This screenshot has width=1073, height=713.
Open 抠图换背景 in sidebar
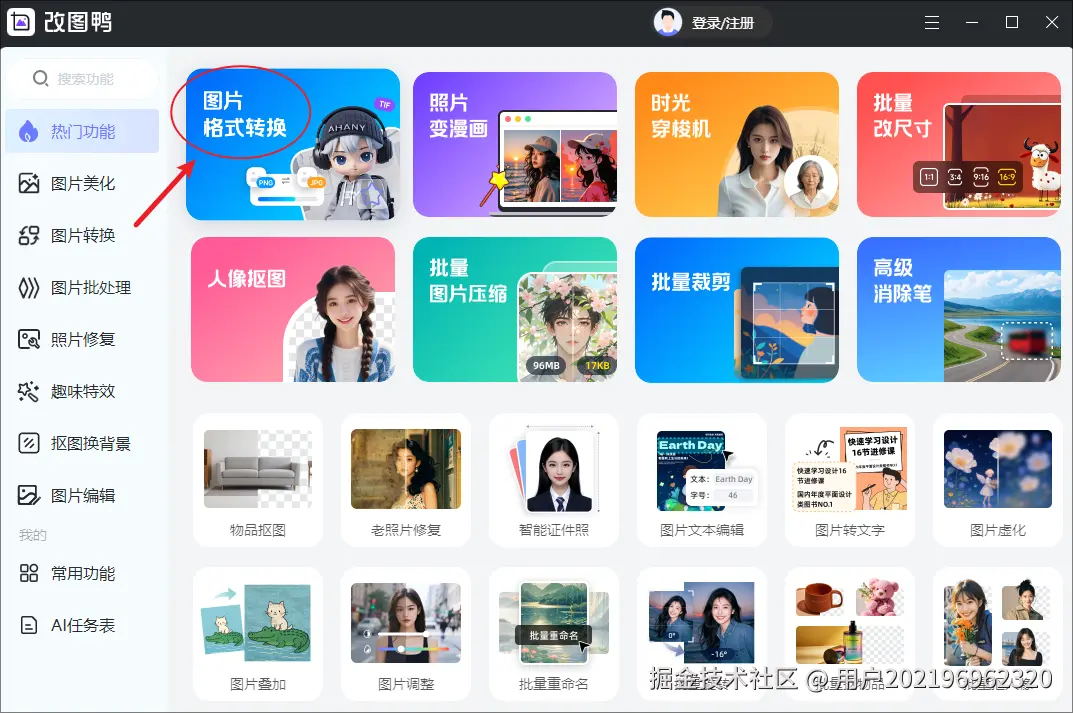[90, 444]
